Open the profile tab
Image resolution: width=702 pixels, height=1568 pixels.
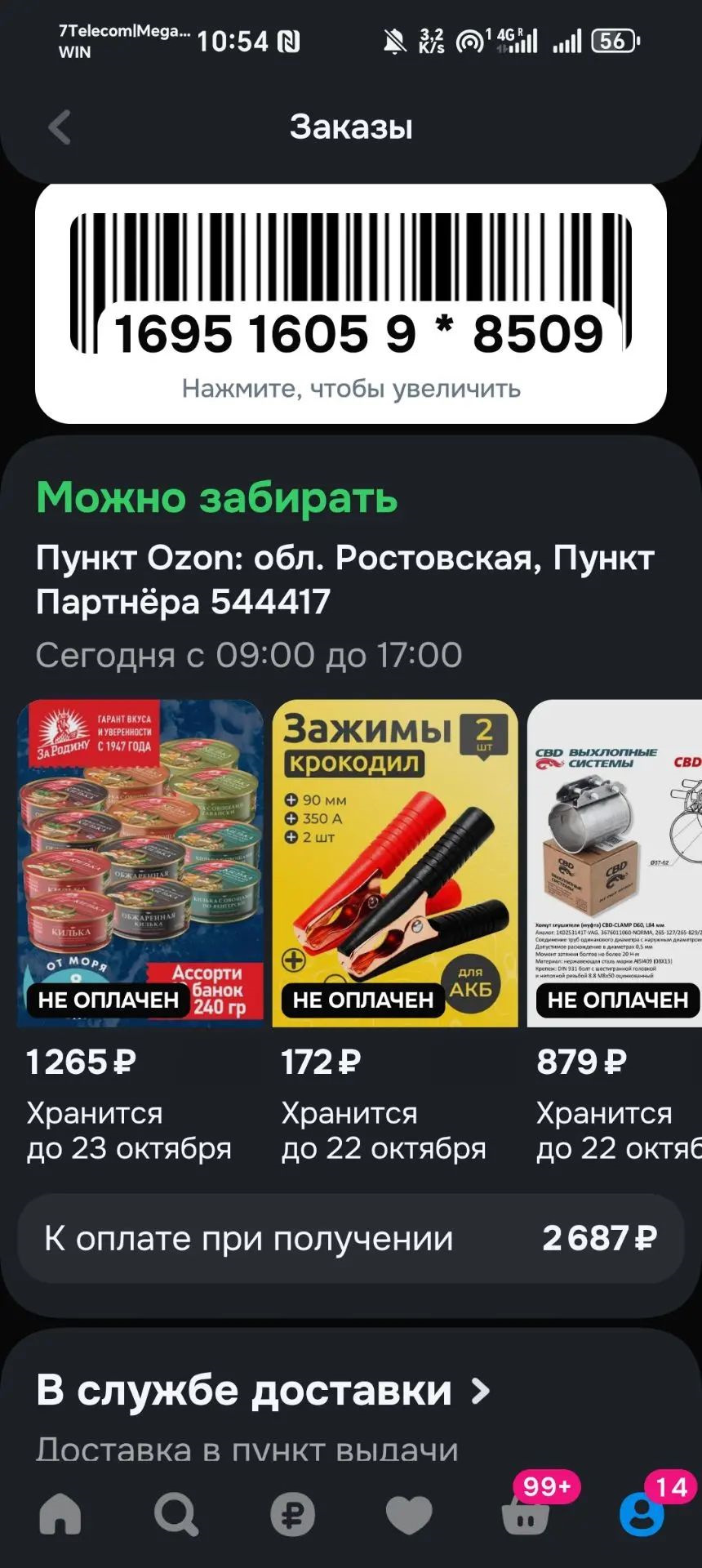tap(642, 1515)
